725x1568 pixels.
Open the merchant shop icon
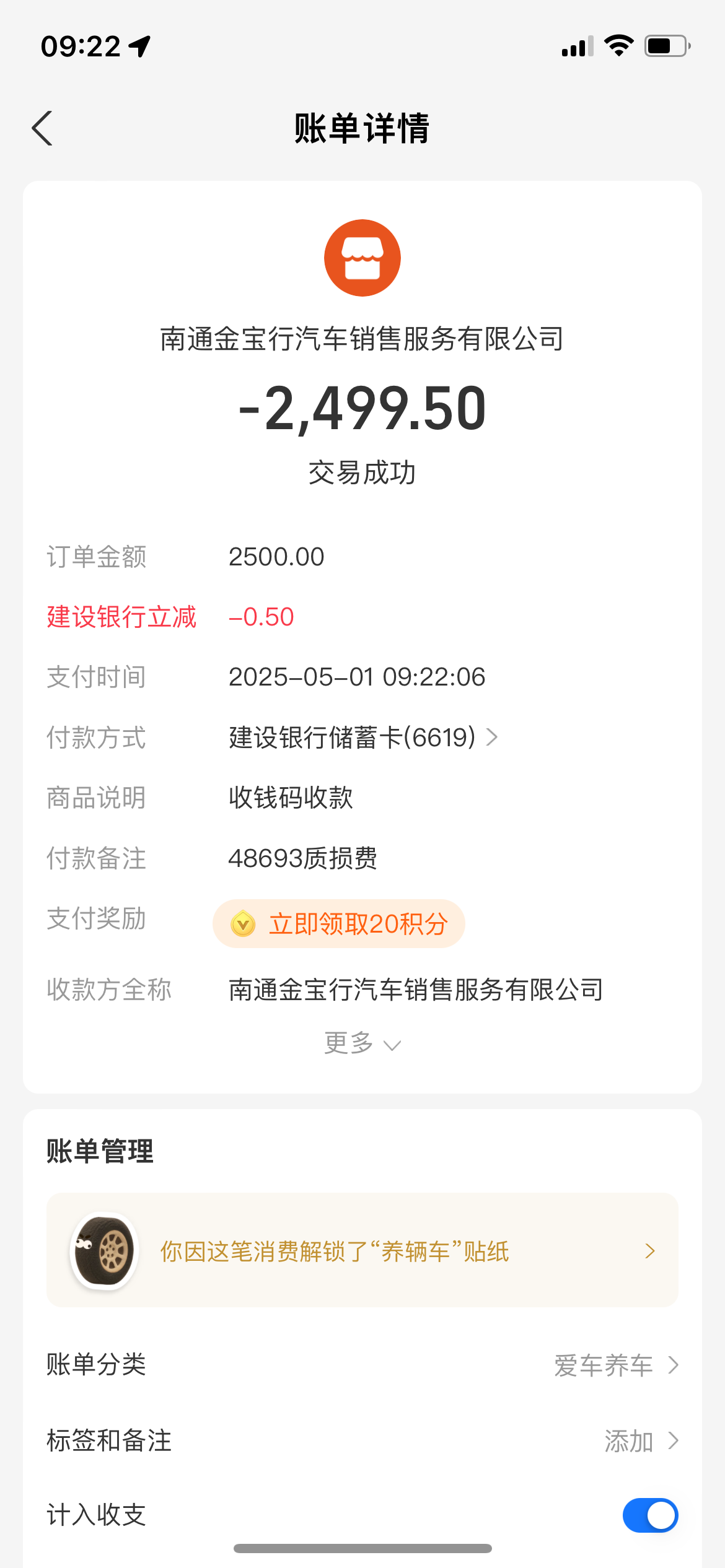[362, 258]
